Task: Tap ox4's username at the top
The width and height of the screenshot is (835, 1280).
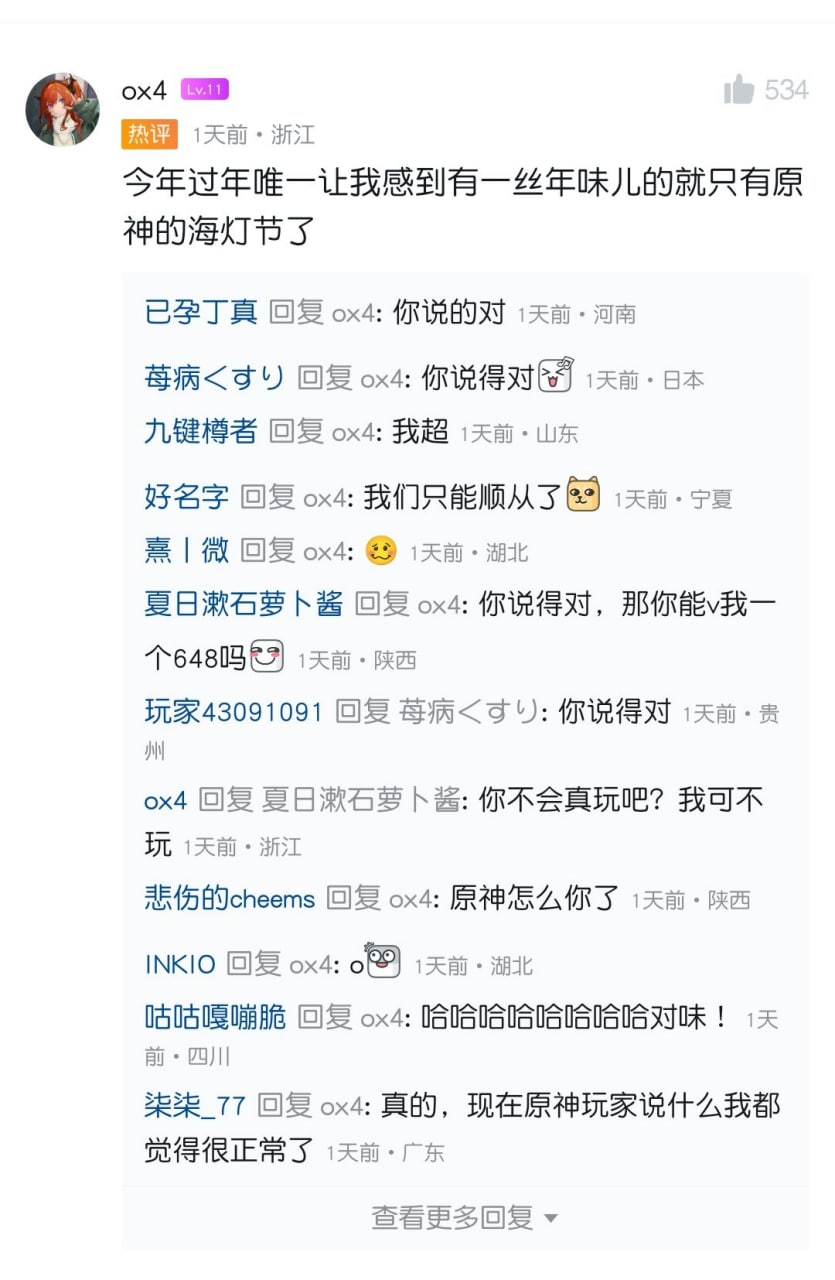Action: (144, 90)
